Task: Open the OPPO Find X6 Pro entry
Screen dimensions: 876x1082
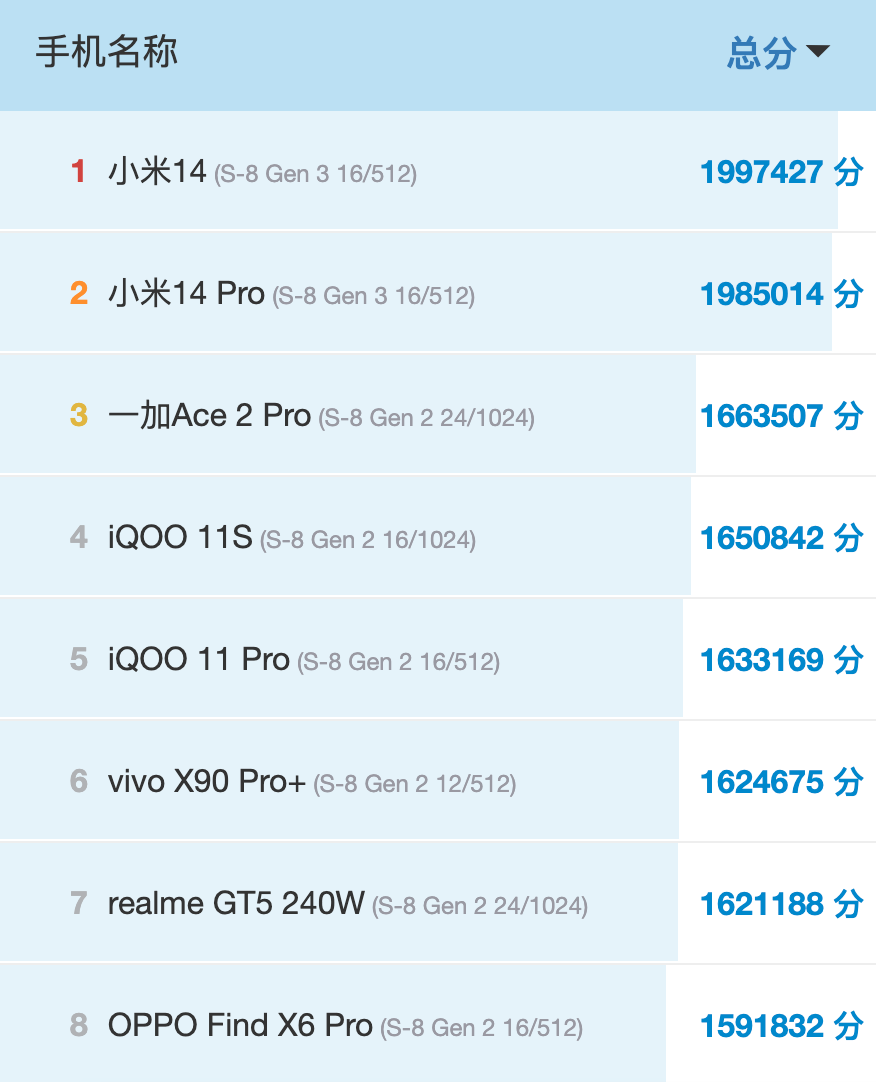Action: coord(240,1026)
